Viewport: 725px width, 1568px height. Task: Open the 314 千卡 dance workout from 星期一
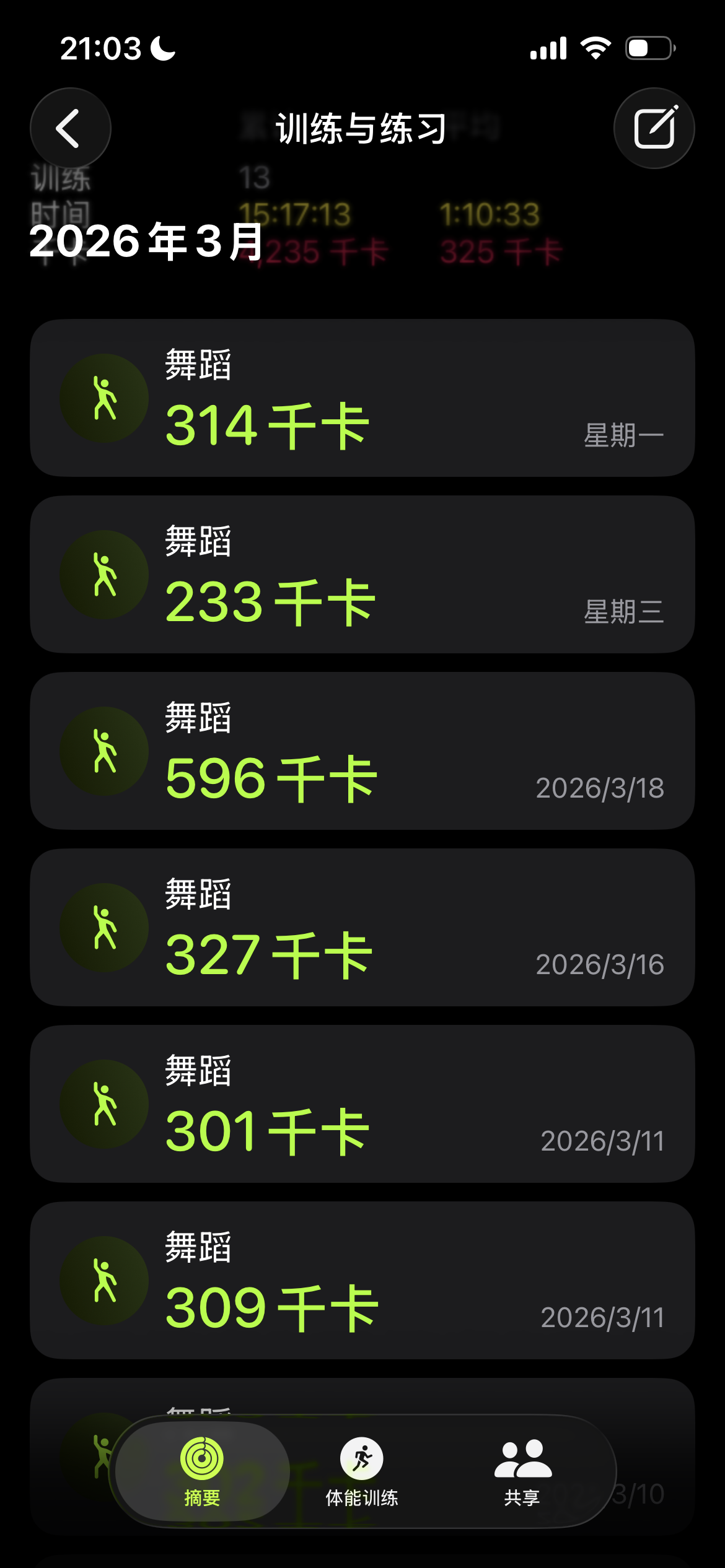pyautogui.click(x=362, y=398)
